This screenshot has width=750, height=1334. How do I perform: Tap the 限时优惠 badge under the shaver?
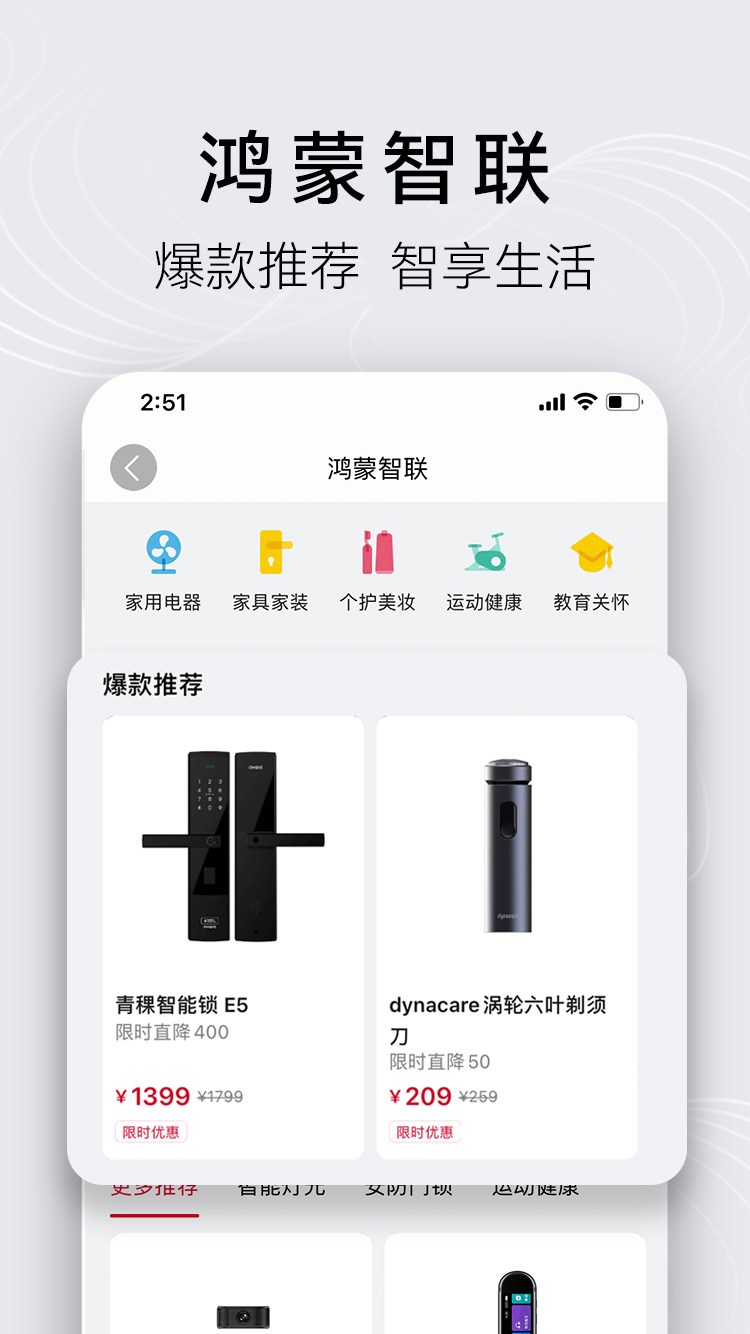425,1132
